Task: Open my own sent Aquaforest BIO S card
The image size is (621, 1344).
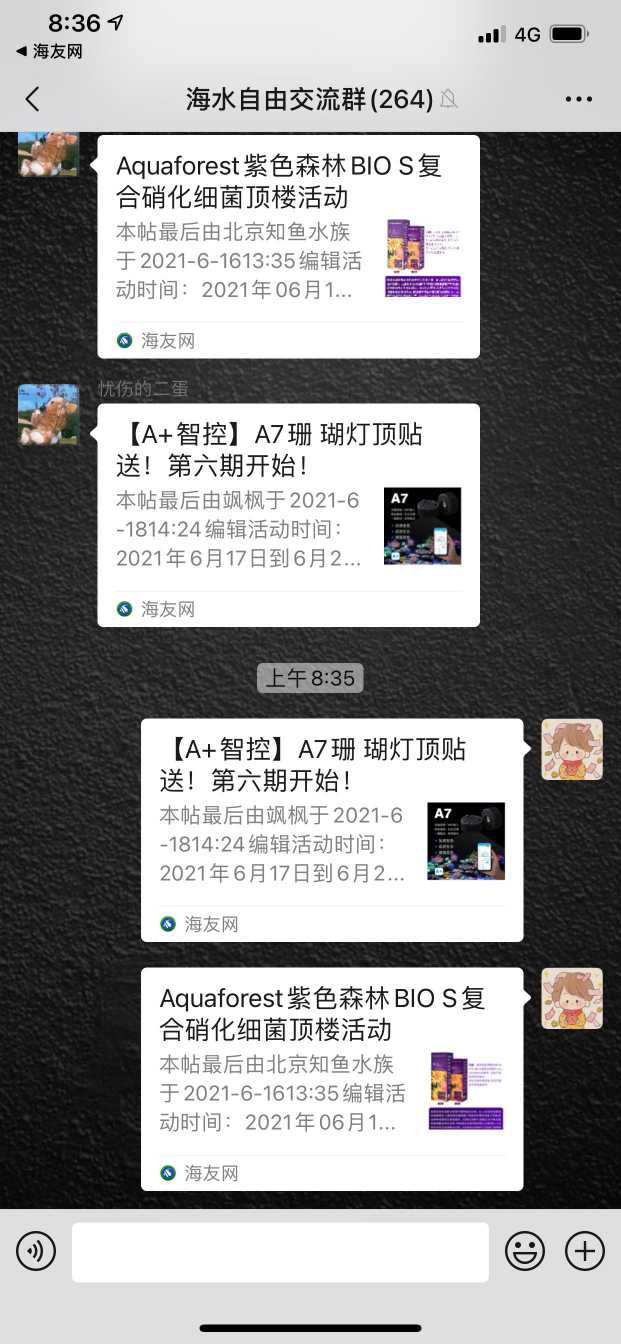Action: click(x=331, y=1078)
